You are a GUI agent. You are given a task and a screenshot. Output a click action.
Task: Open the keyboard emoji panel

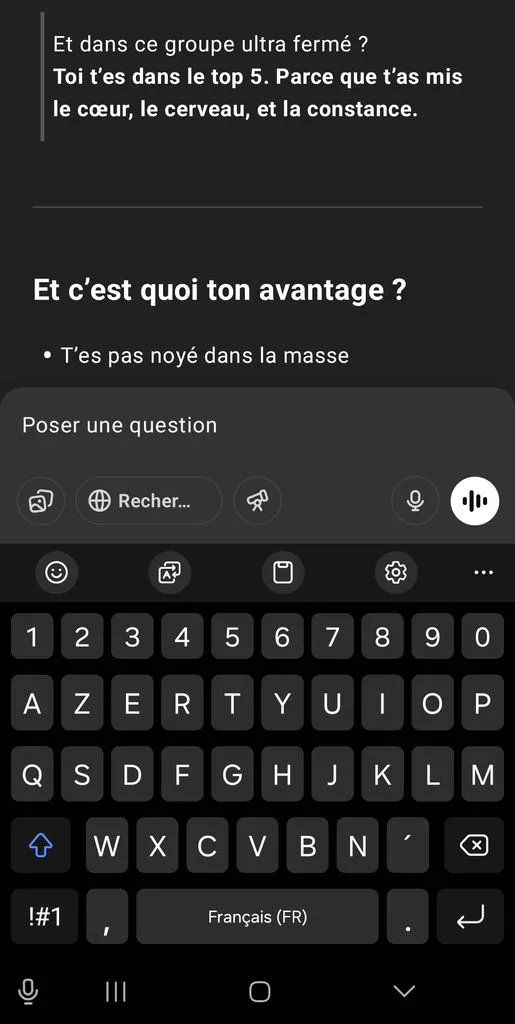[56, 572]
